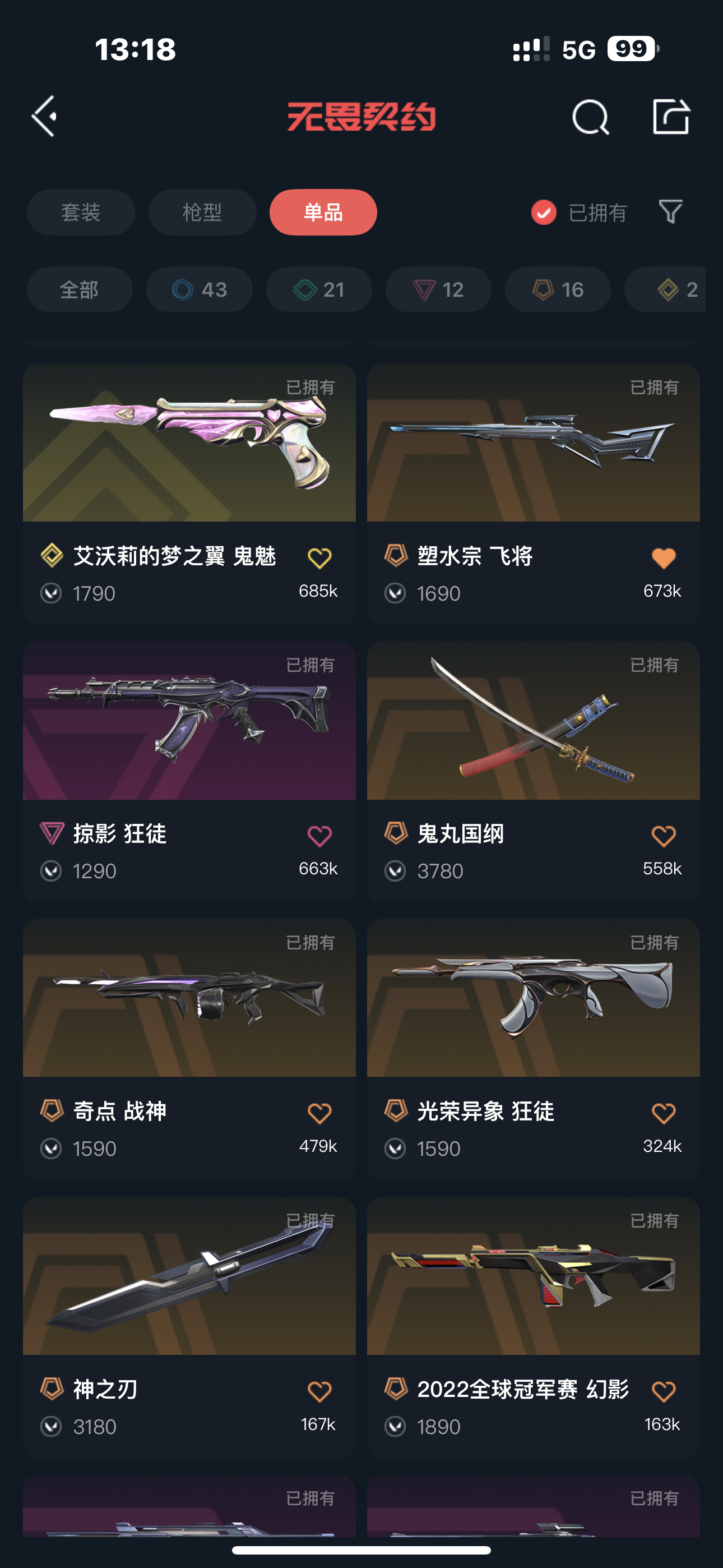Filter by the tier chip showing 16
Image resolution: width=723 pixels, height=1568 pixels.
click(x=558, y=290)
